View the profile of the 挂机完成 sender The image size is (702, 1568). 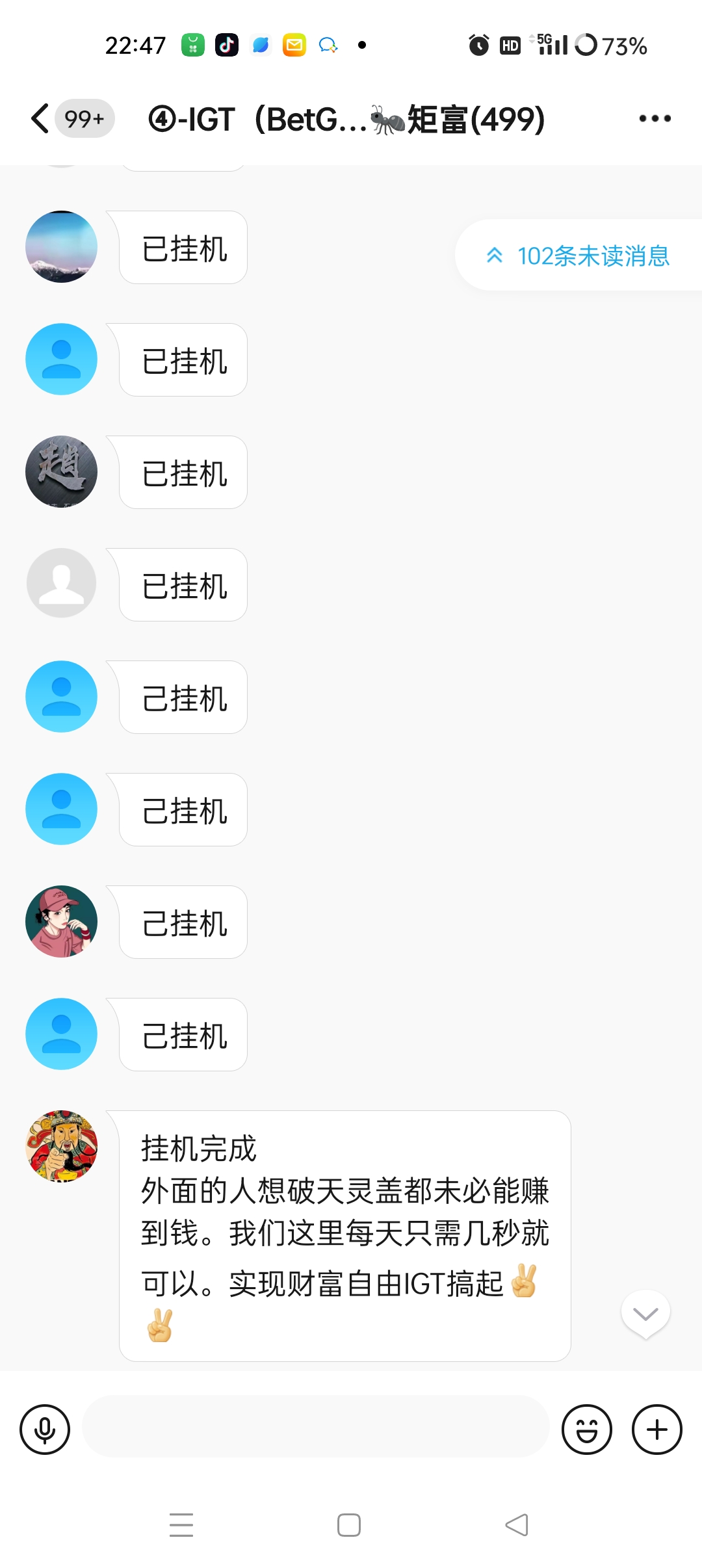(62, 1146)
